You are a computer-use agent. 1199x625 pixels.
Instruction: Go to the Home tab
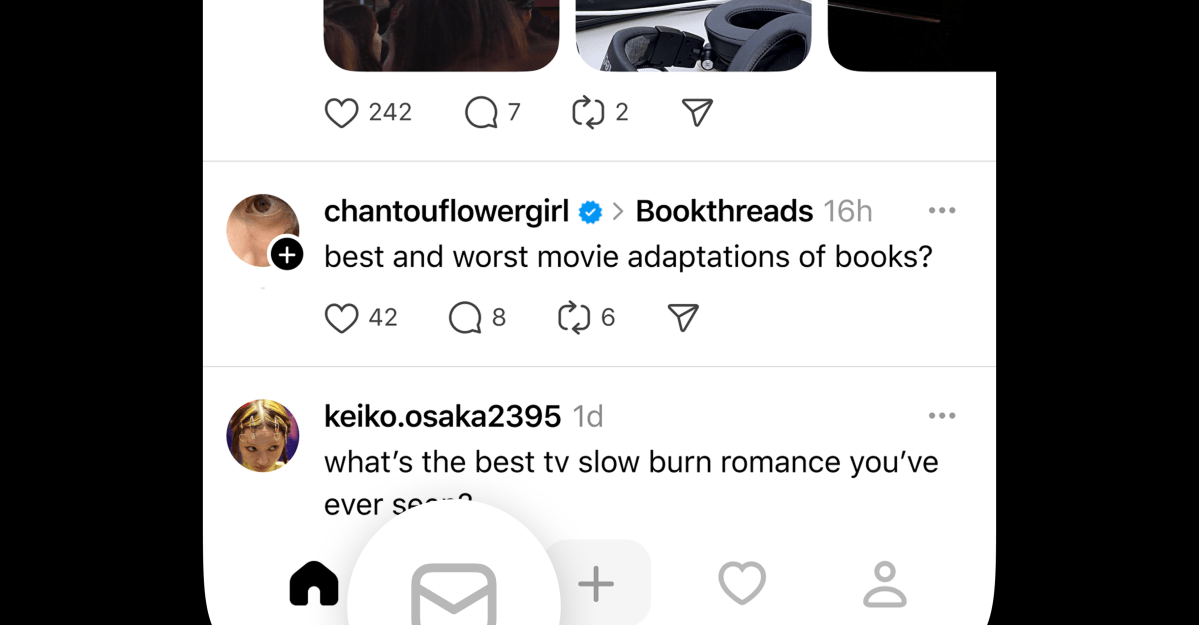pyautogui.click(x=314, y=583)
